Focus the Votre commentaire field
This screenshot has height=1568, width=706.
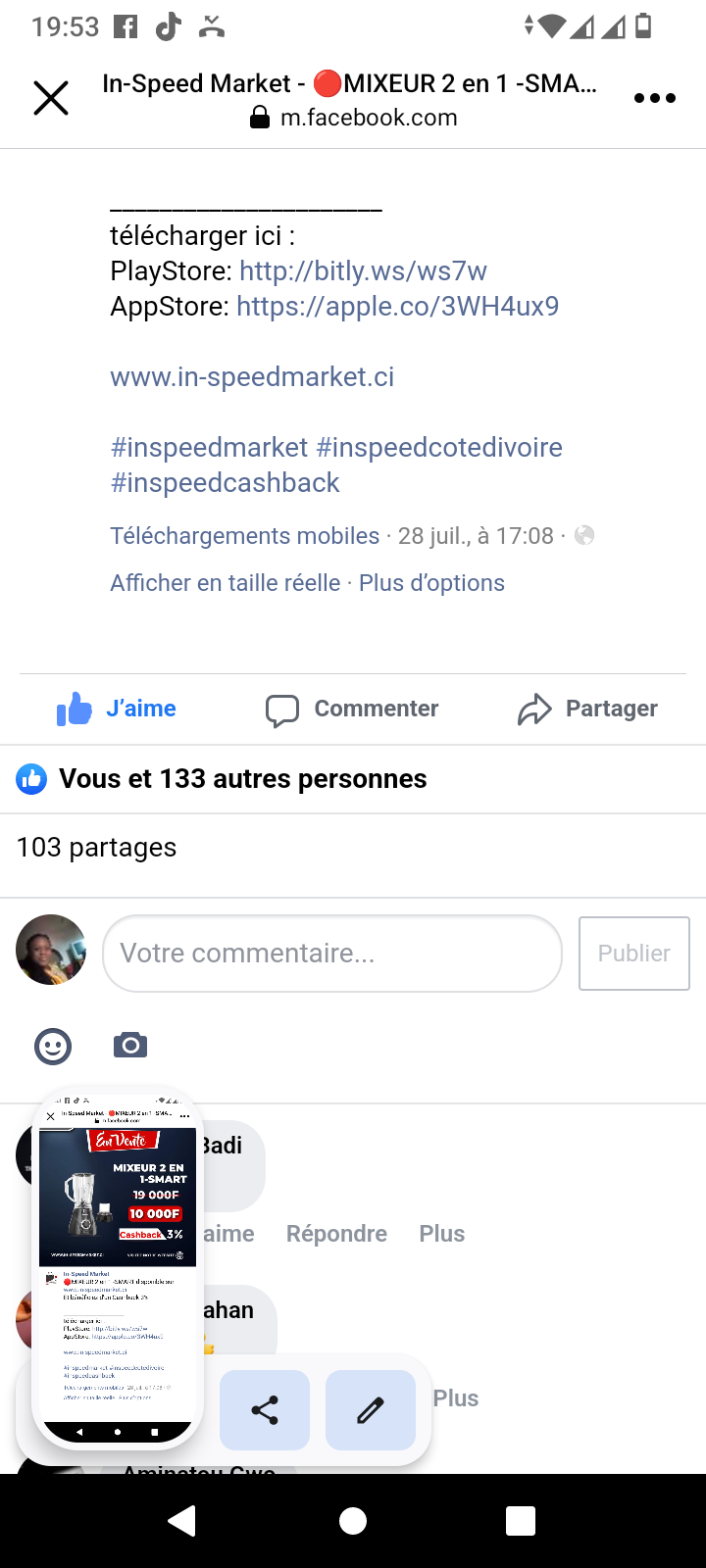pyautogui.click(x=332, y=954)
